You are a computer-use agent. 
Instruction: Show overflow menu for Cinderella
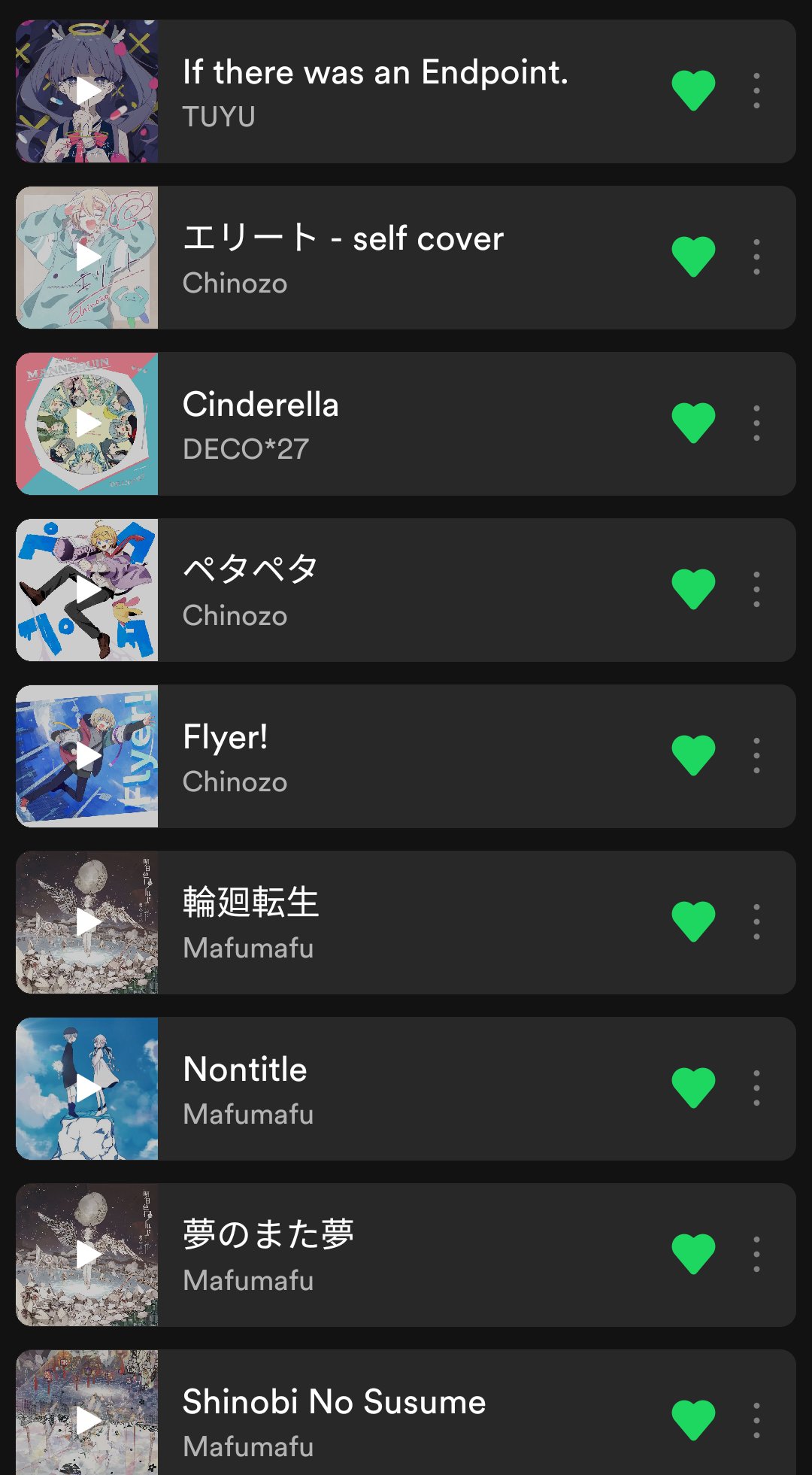756,423
